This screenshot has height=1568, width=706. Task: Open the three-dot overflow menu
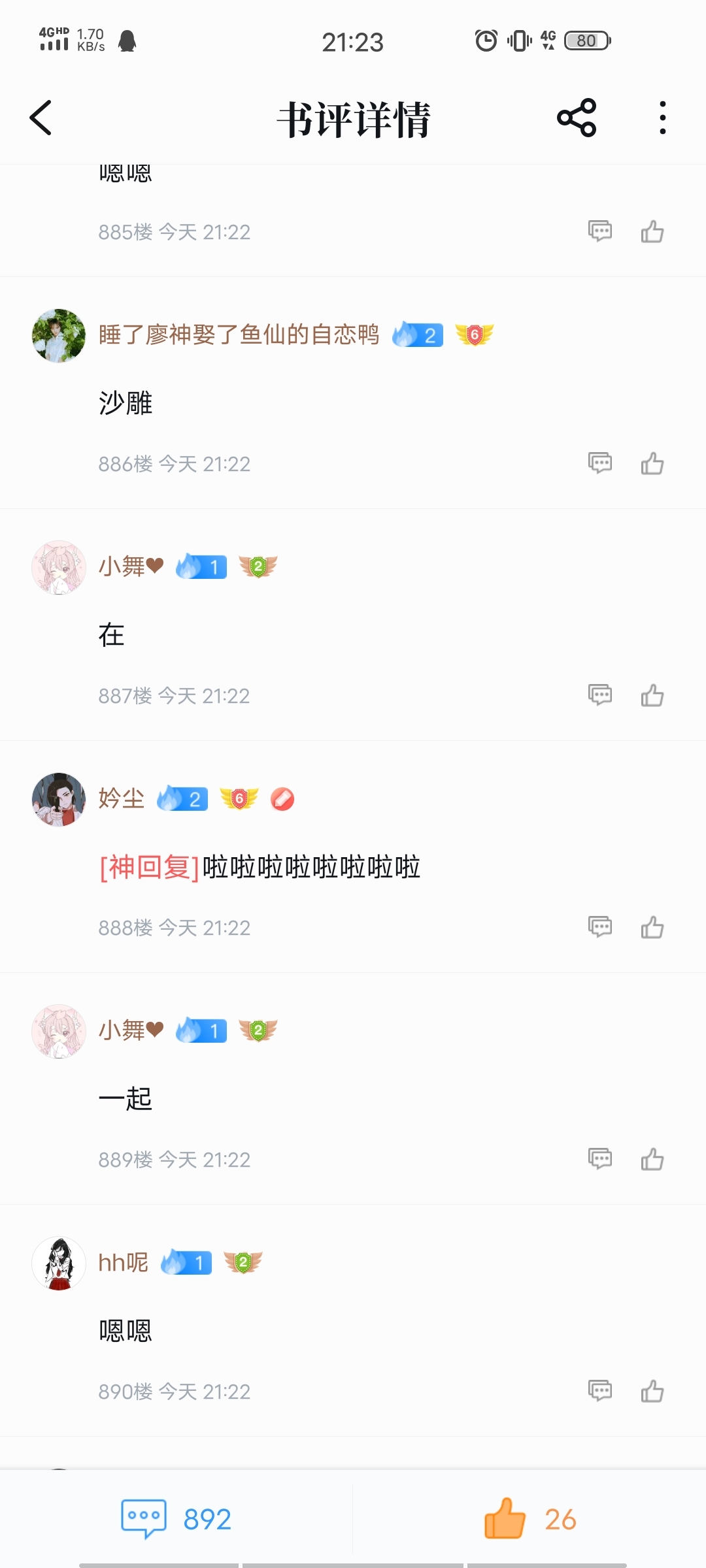click(x=663, y=118)
